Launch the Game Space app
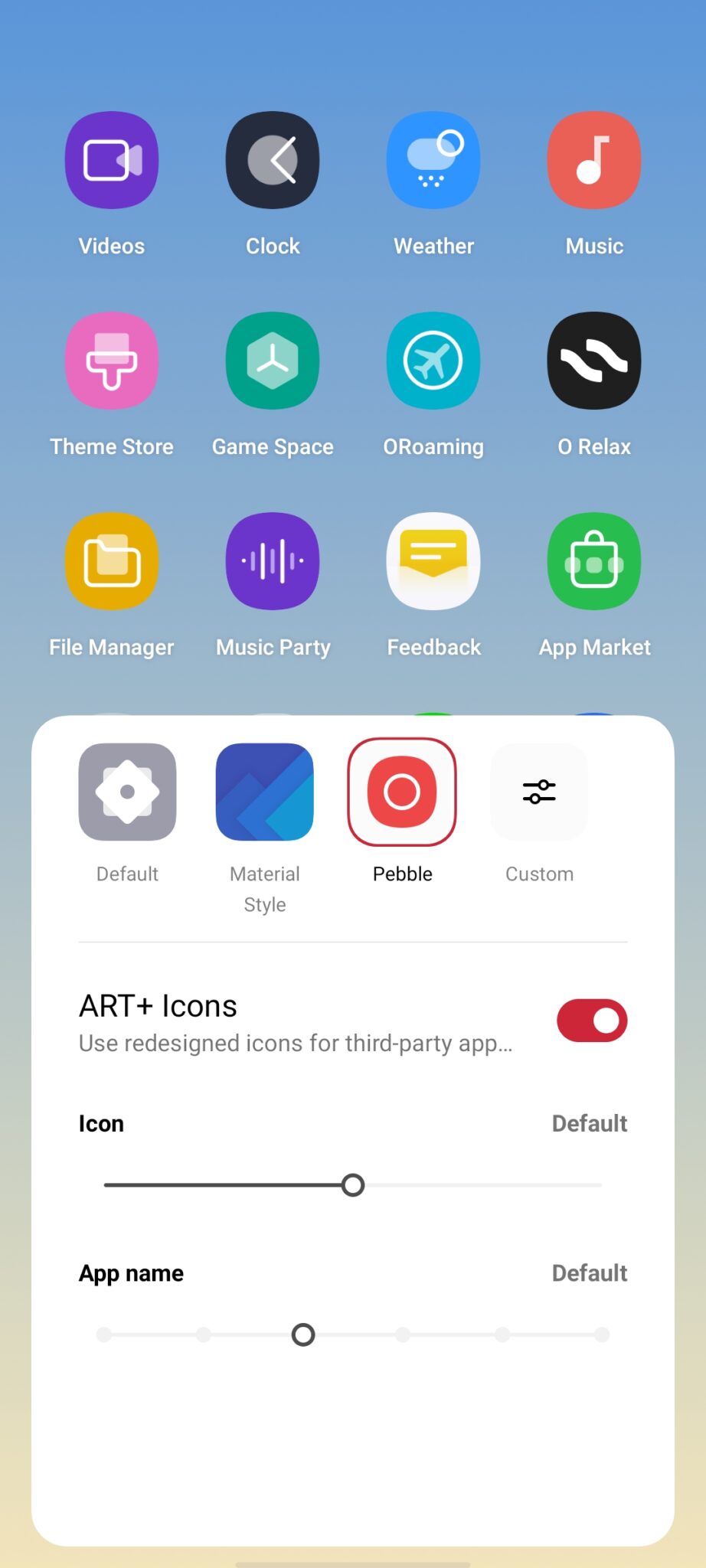This screenshot has width=706, height=1568. click(x=273, y=361)
